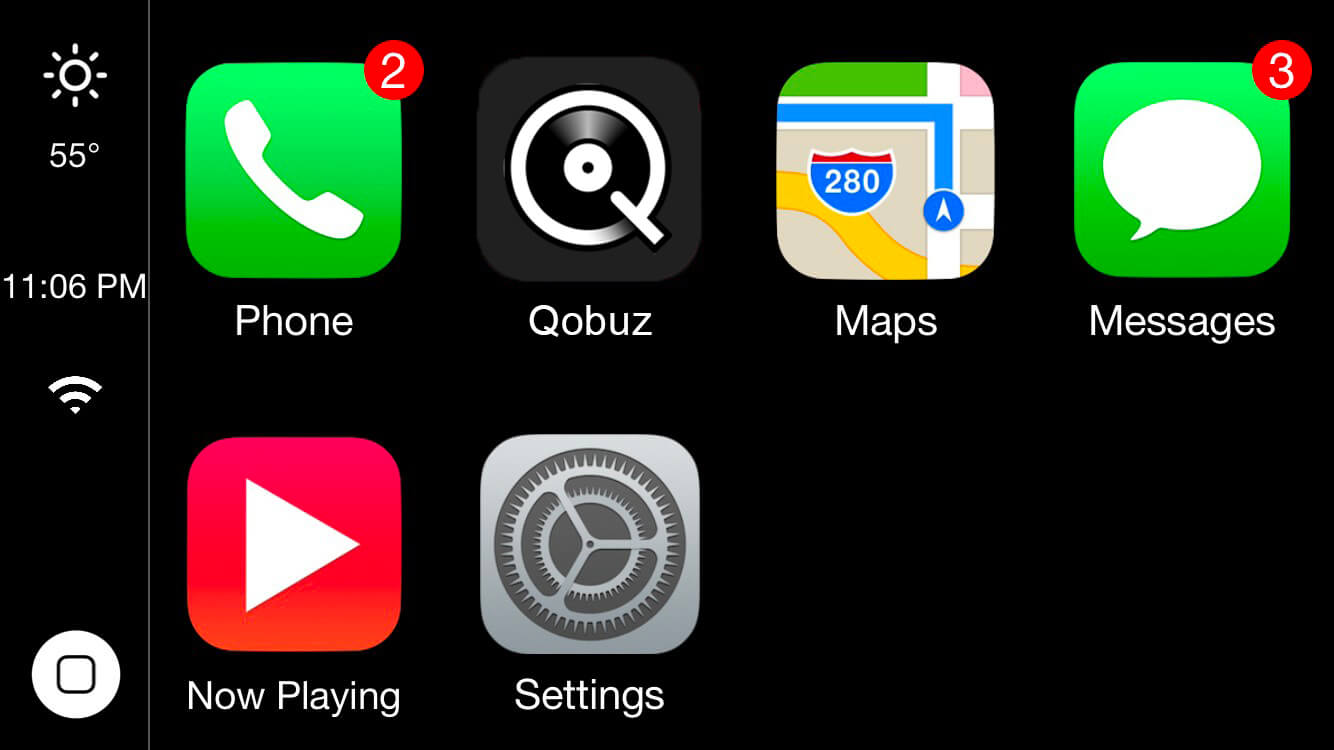Open Maps navigation
Screen dimensions: 1334x750
point(885,171)
